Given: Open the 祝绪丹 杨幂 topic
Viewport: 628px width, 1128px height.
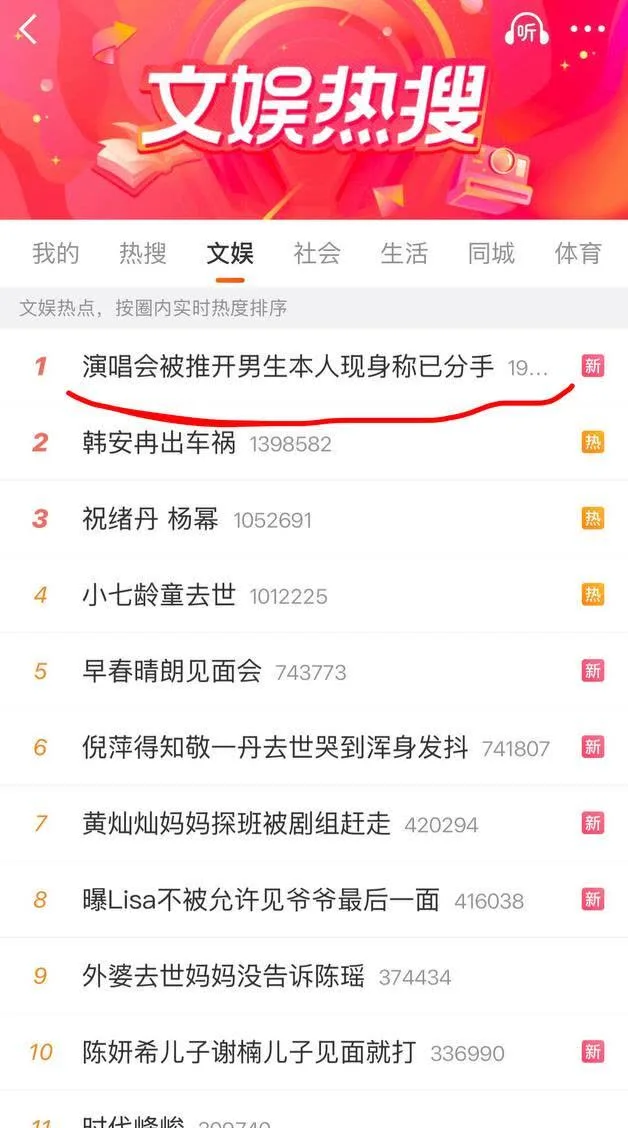Looking at the screenshot, I should [x=314, y=519].
